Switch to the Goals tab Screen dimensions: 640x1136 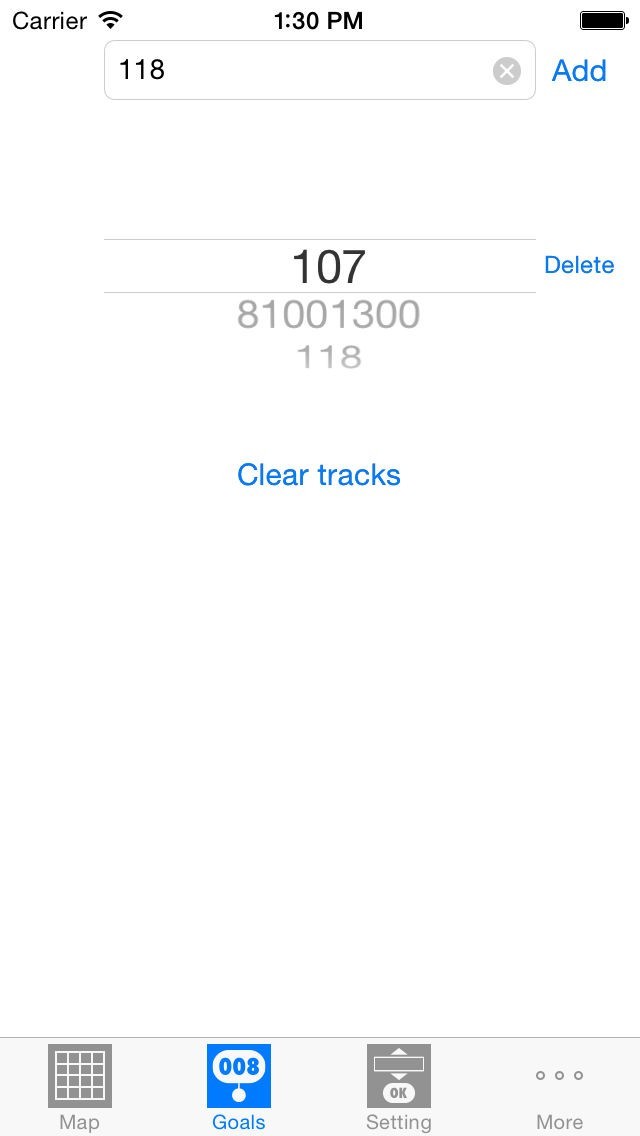(239, 1087)
